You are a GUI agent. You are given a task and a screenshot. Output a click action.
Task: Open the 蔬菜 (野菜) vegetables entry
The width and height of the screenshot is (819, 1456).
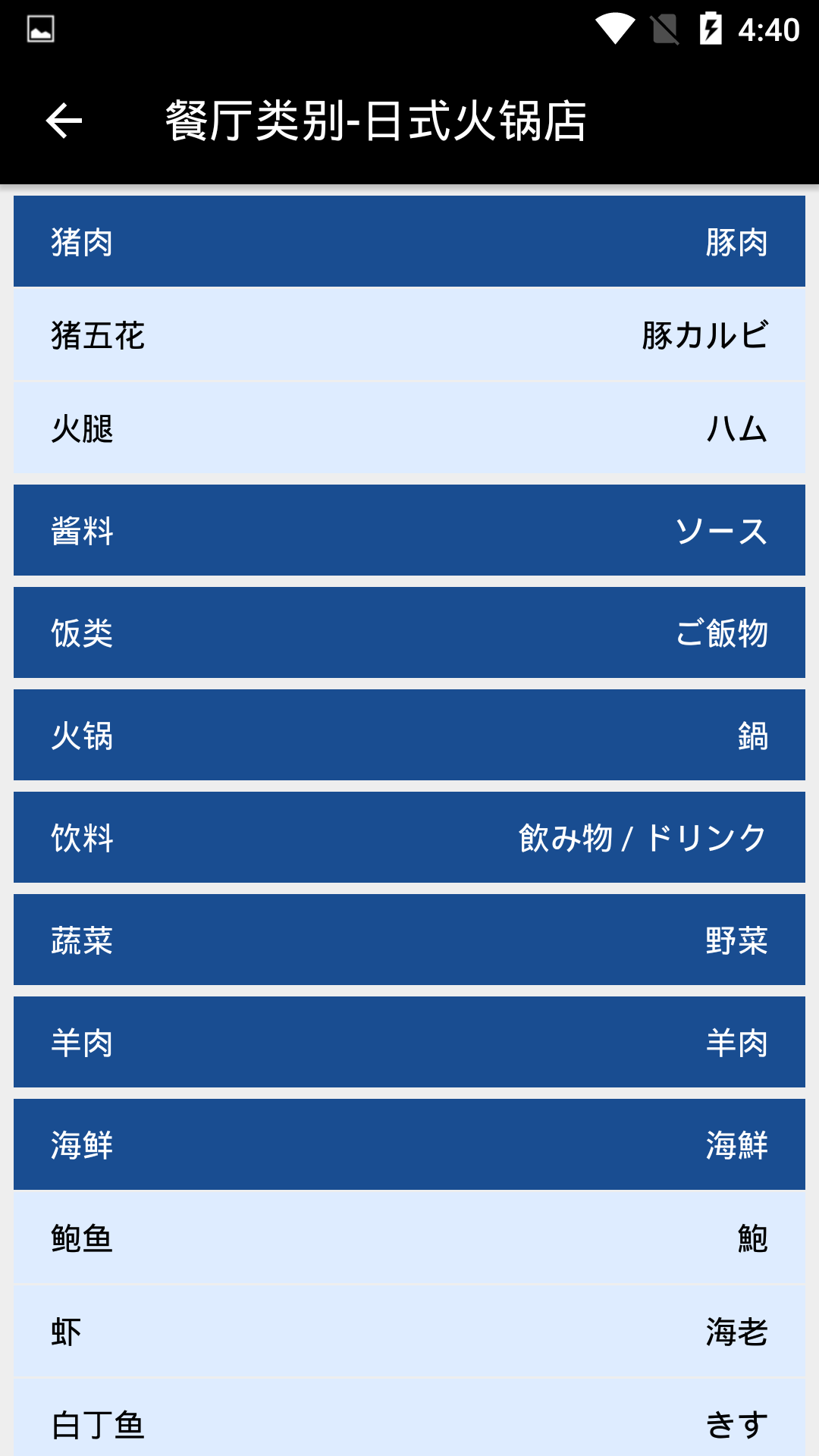click(409, 940)
